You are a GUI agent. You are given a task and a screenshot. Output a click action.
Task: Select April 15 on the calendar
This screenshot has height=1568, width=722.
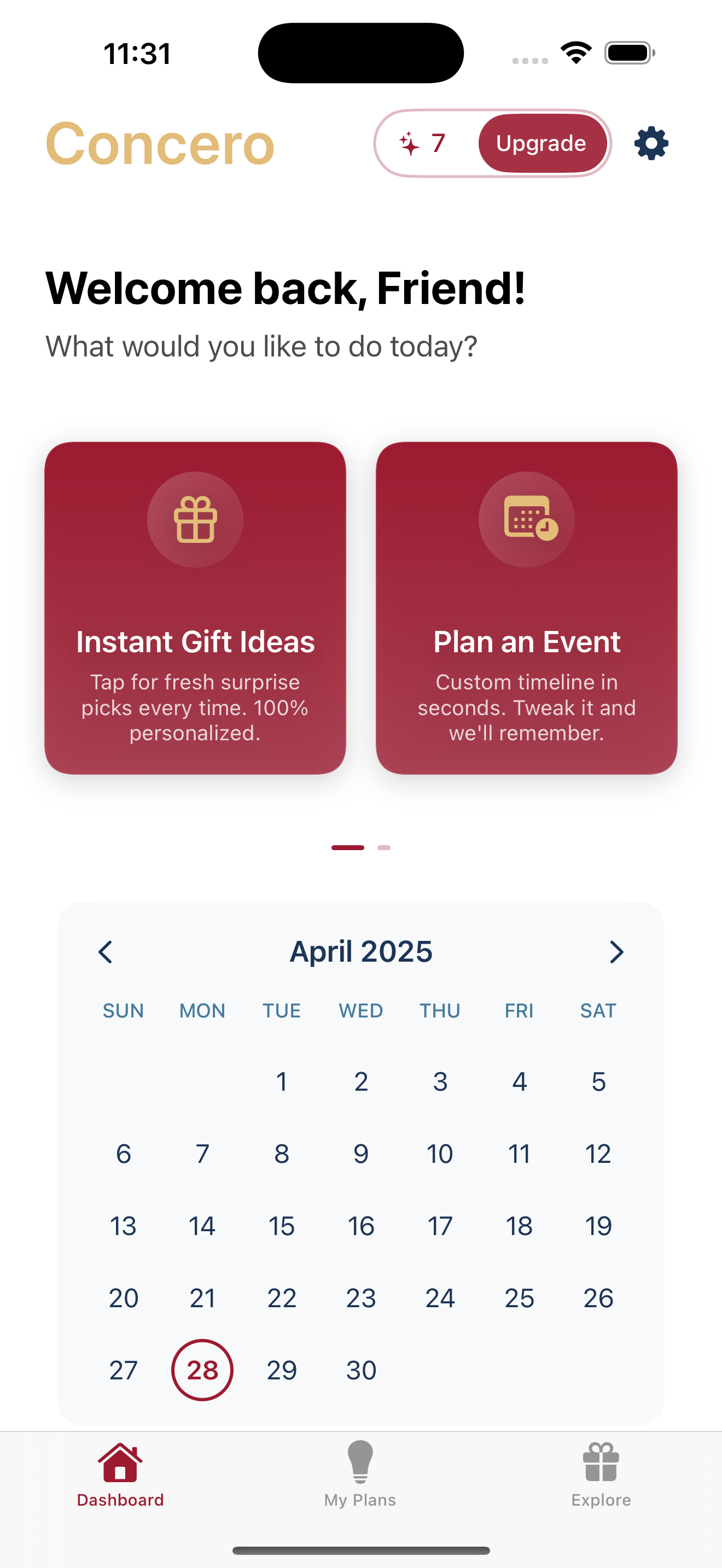click(281, 1226)
